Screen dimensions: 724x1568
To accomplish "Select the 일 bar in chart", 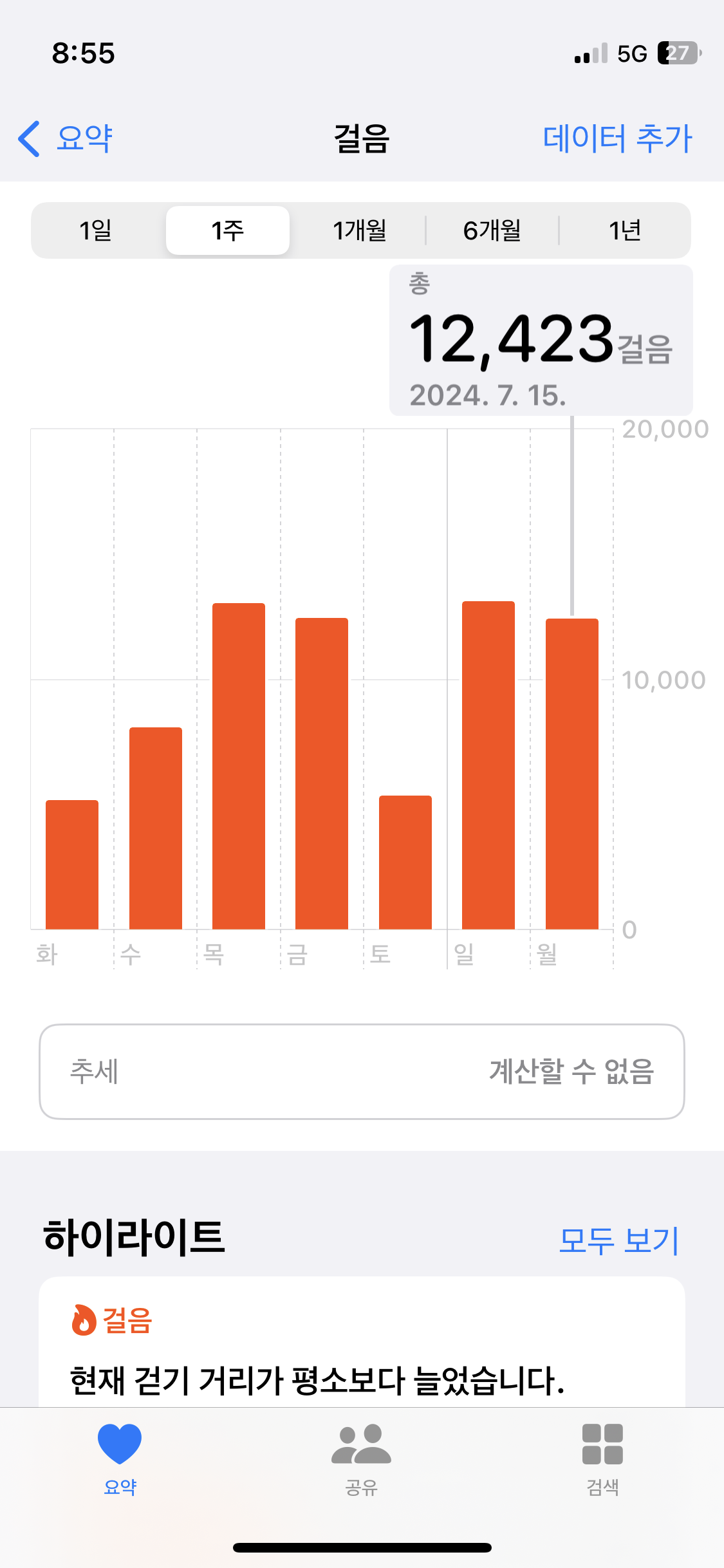I will click(x=488, y=765).
